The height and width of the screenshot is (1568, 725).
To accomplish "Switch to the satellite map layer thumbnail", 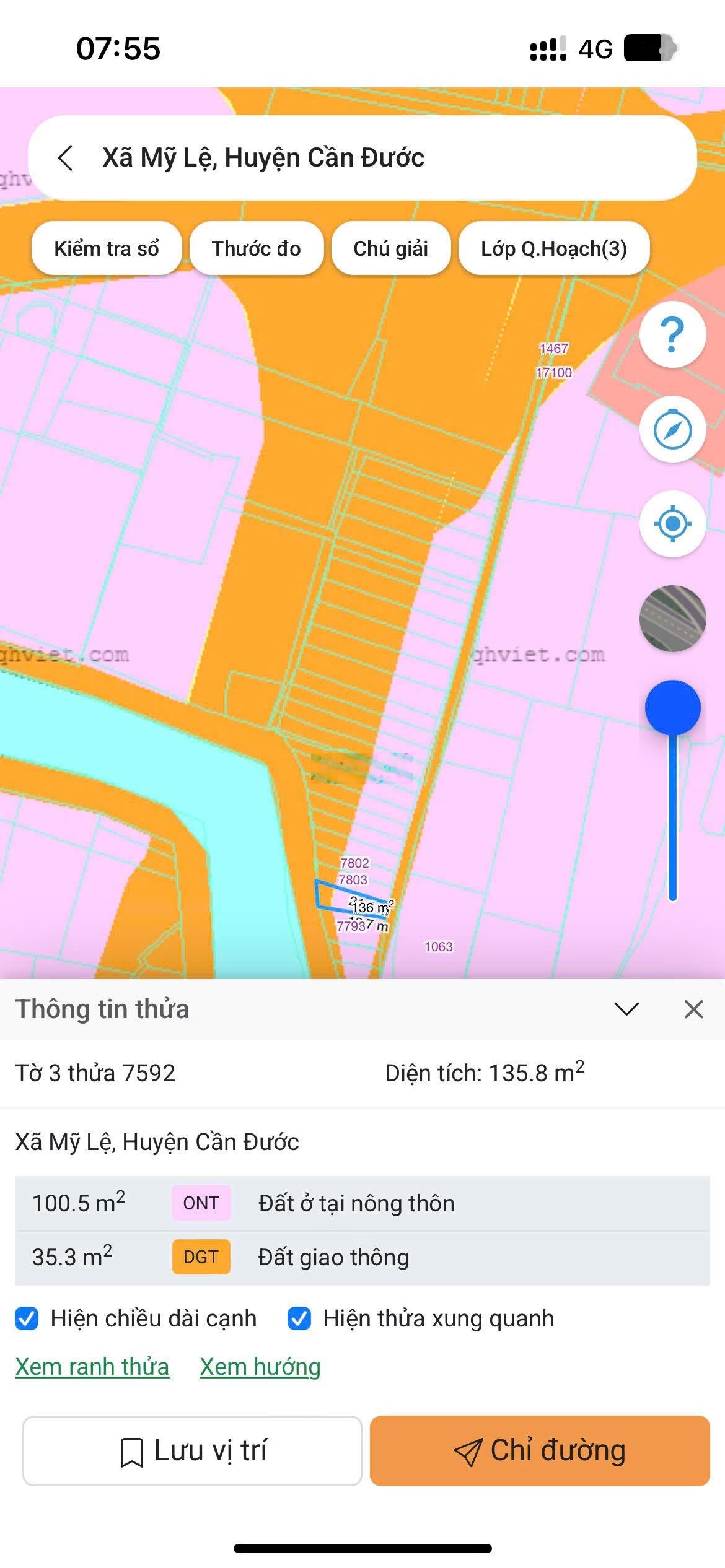I will tap(672, 619).
